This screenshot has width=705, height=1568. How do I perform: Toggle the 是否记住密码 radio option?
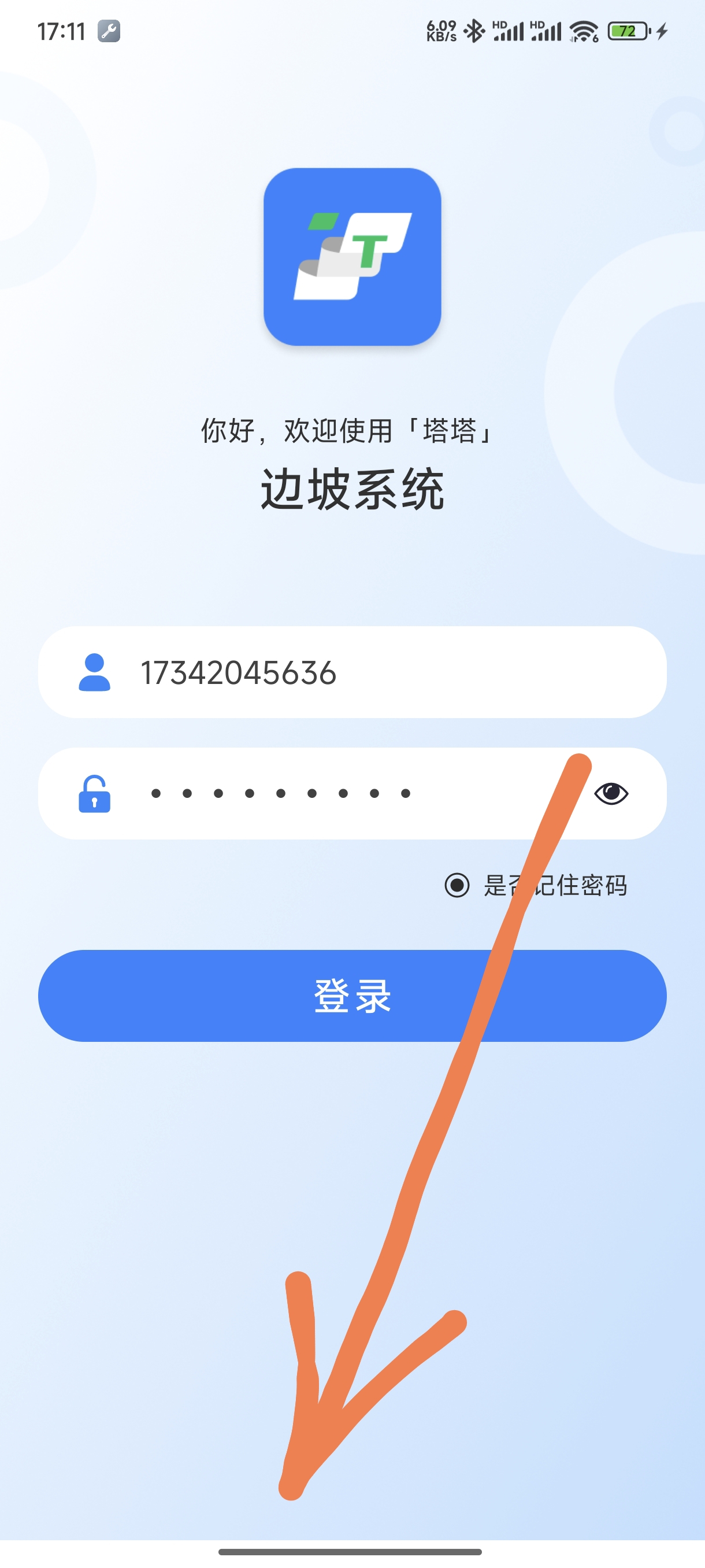[458, 885]
